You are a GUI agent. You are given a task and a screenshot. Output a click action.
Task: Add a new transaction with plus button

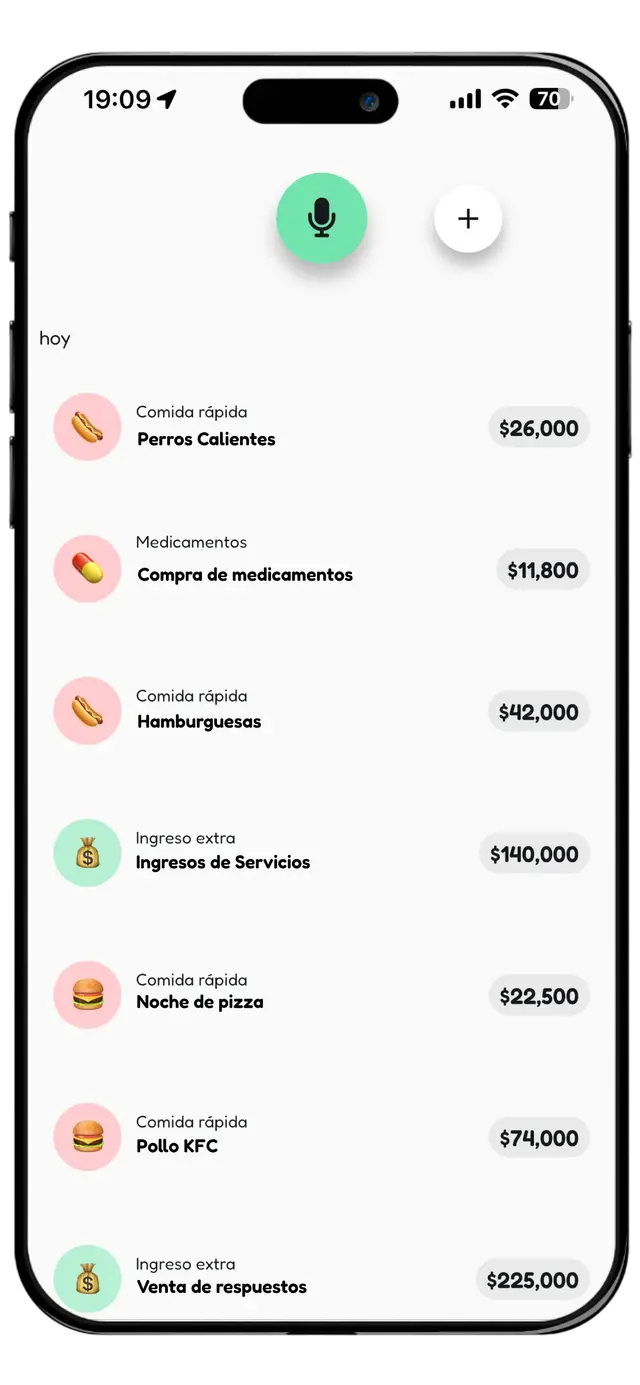(468, 219)
